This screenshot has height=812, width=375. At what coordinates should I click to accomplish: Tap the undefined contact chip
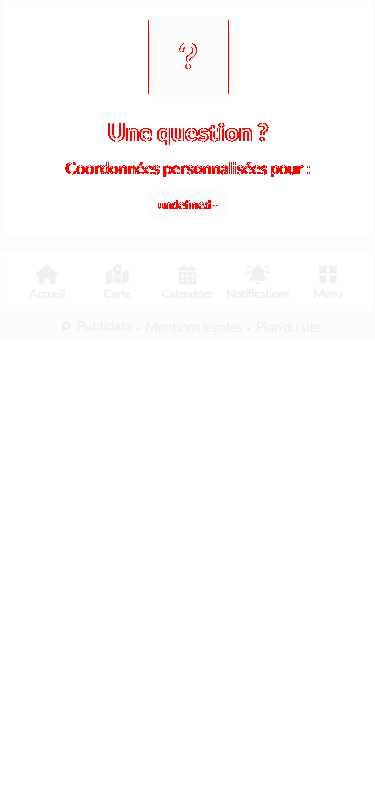click(x=188, y=205)
